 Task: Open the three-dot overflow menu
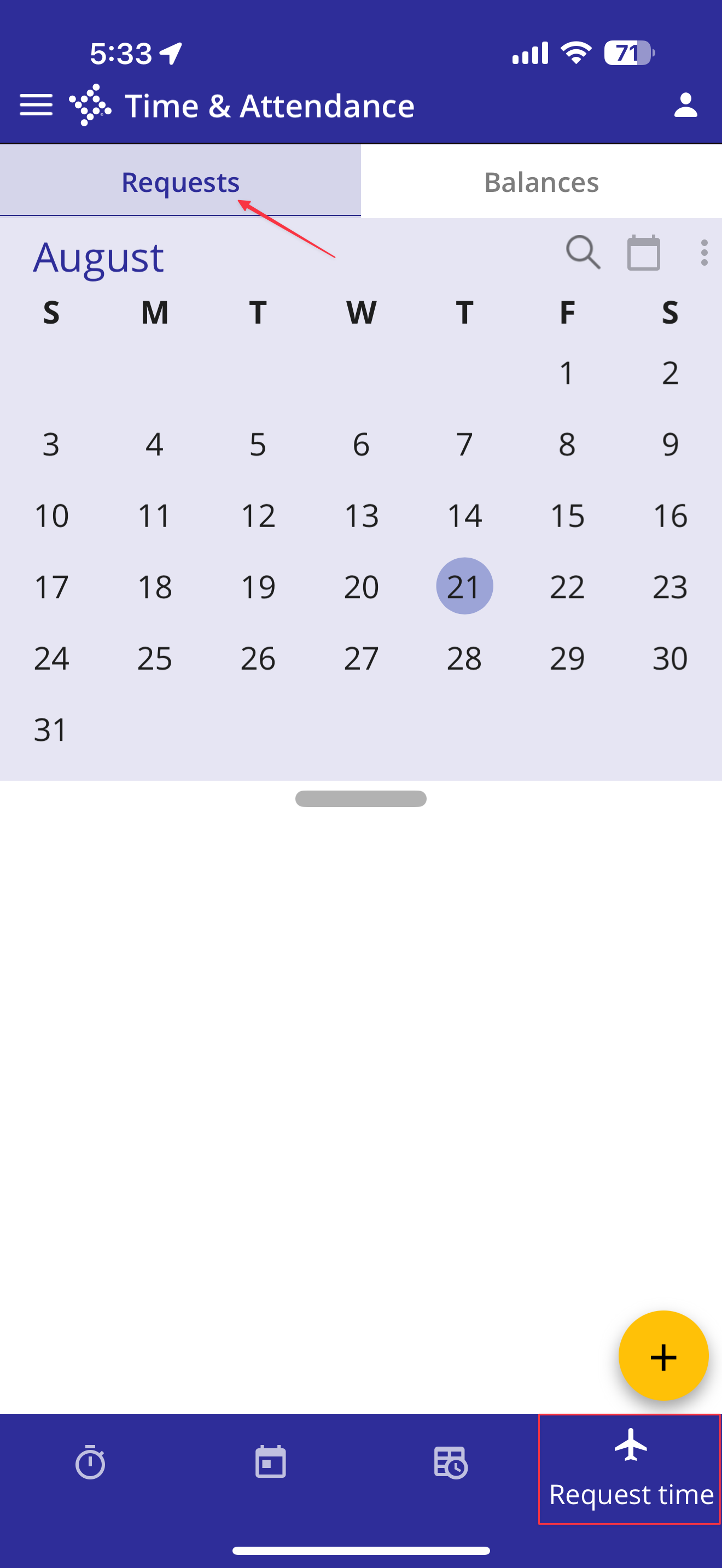pos(704,253)
